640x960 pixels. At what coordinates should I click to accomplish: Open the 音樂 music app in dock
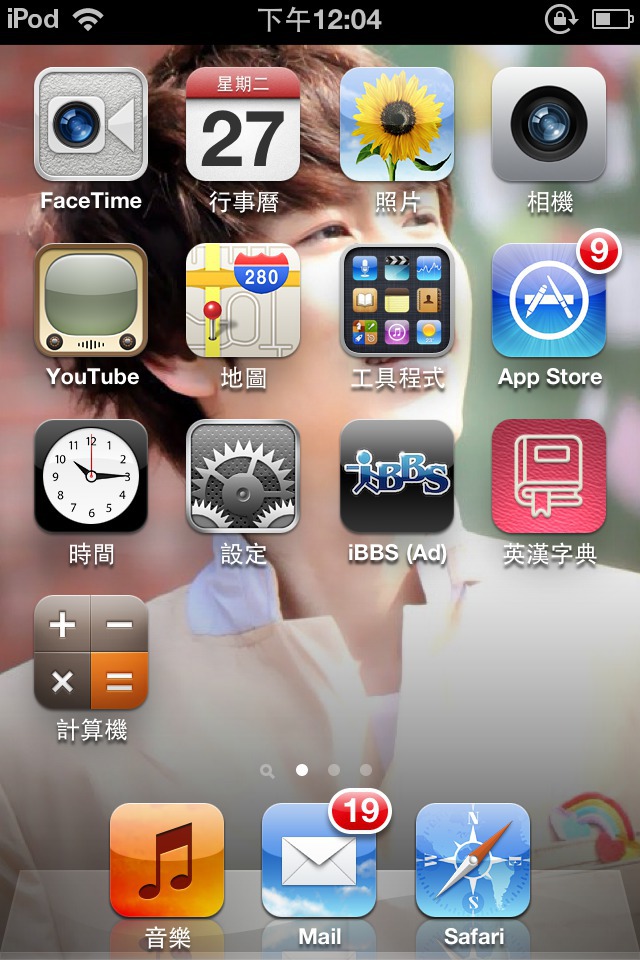(167, 860)
